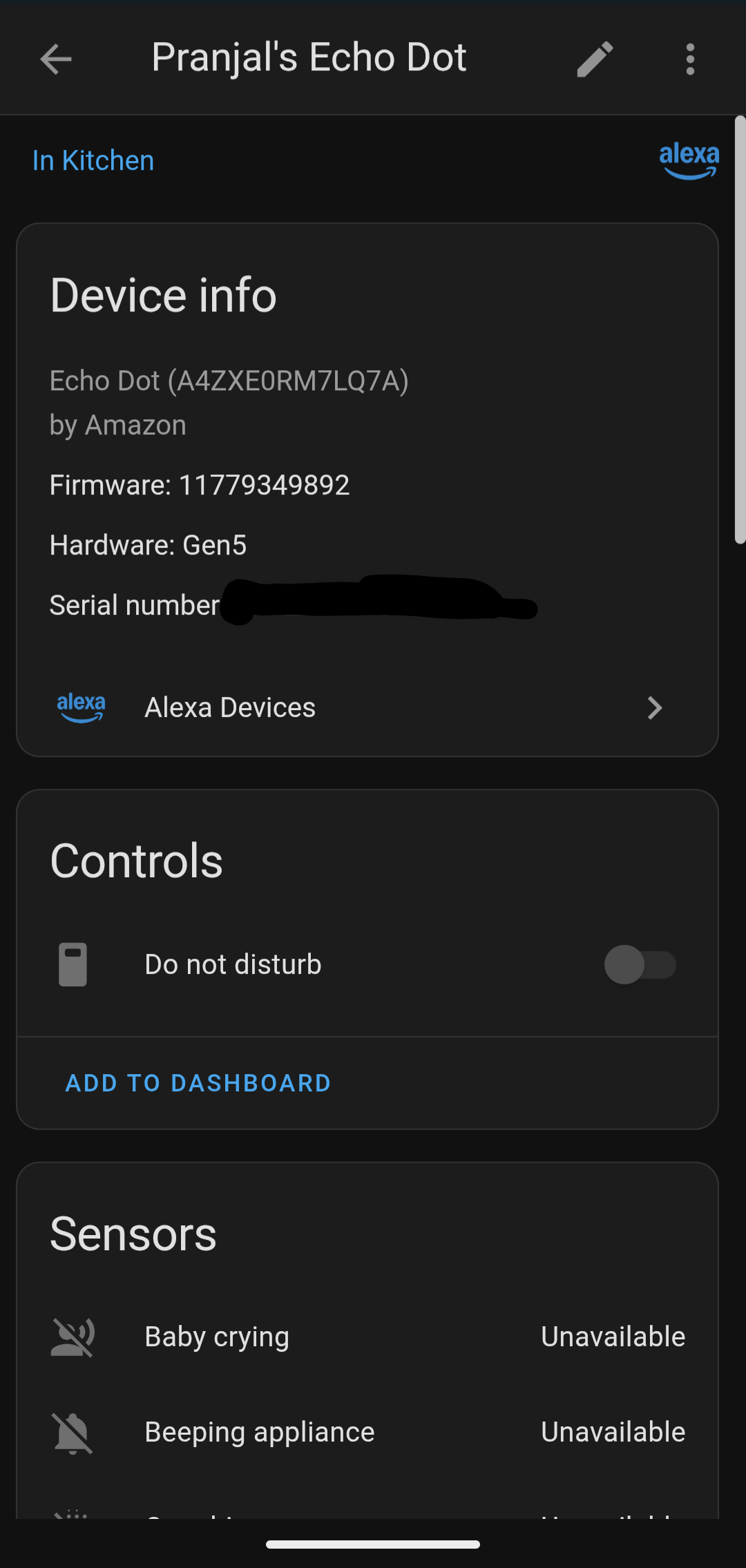Edit device with the pencil icon
The height and width of the screenshot is (1568, 746).
(595, 59)
